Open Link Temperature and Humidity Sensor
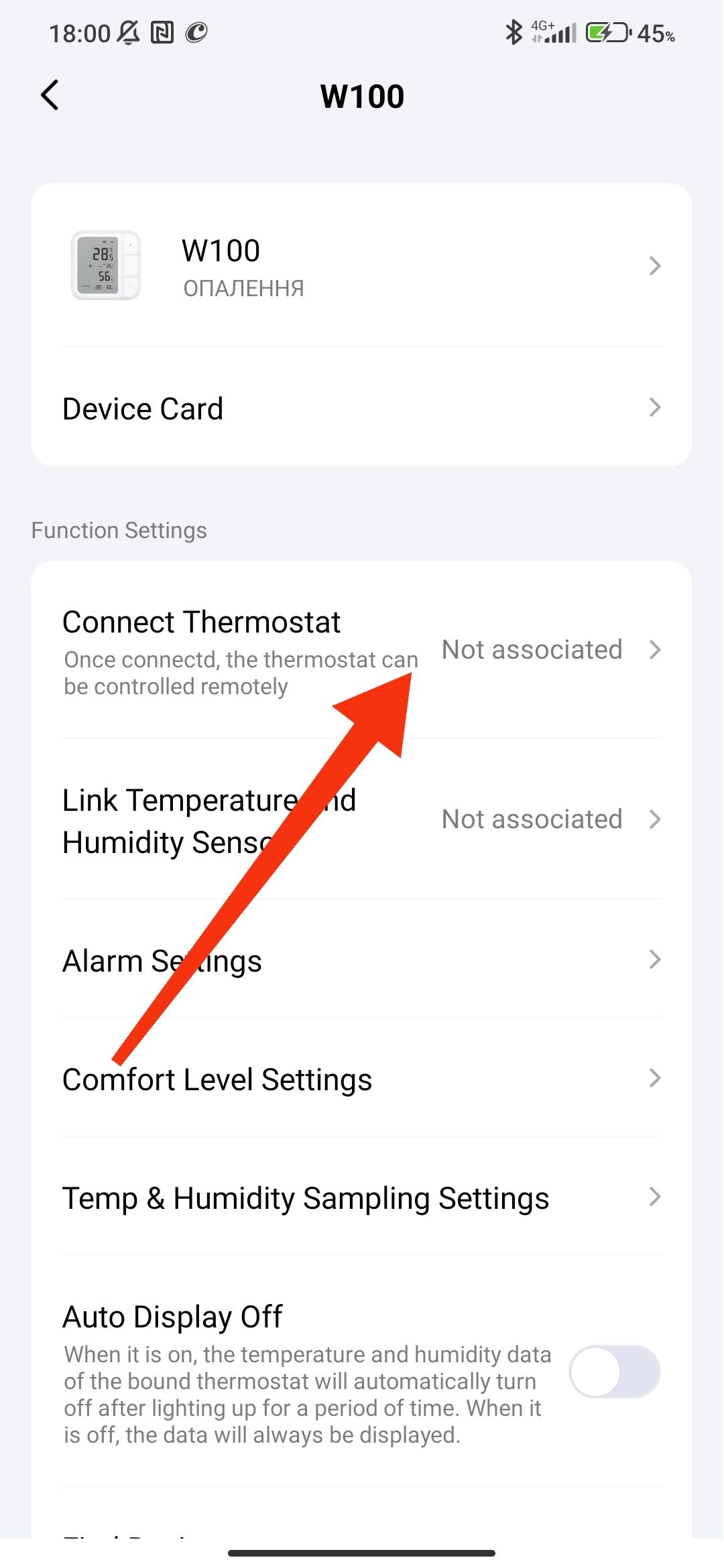724x1568 pixels. pos(361,820)
